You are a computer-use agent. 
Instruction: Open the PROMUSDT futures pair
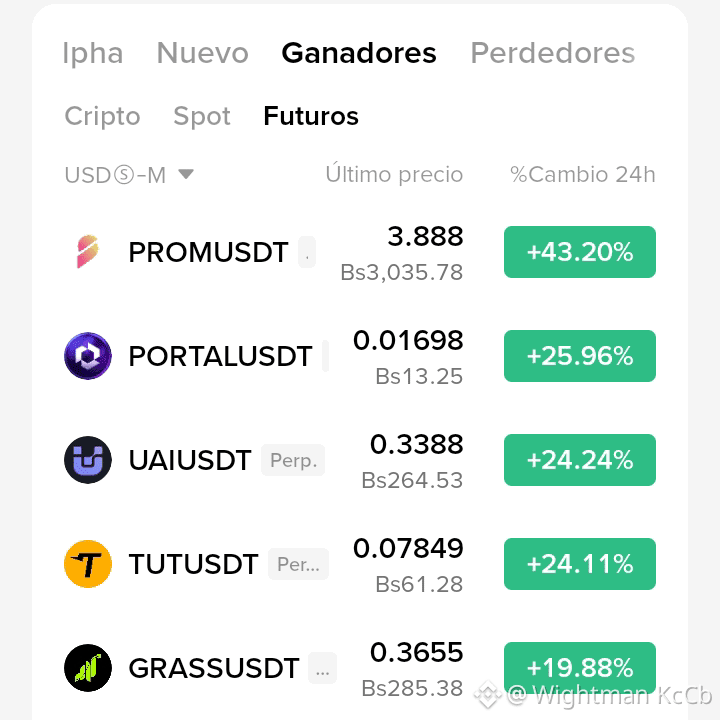(360, 252)
